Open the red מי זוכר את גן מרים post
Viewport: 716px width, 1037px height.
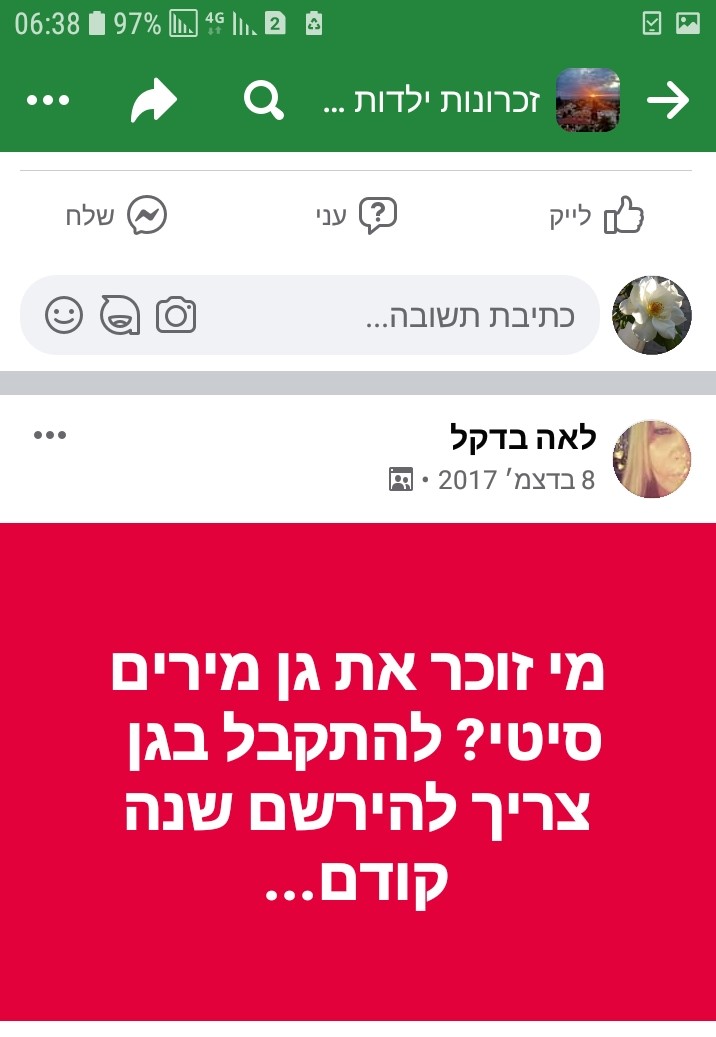tap(358, 770)
